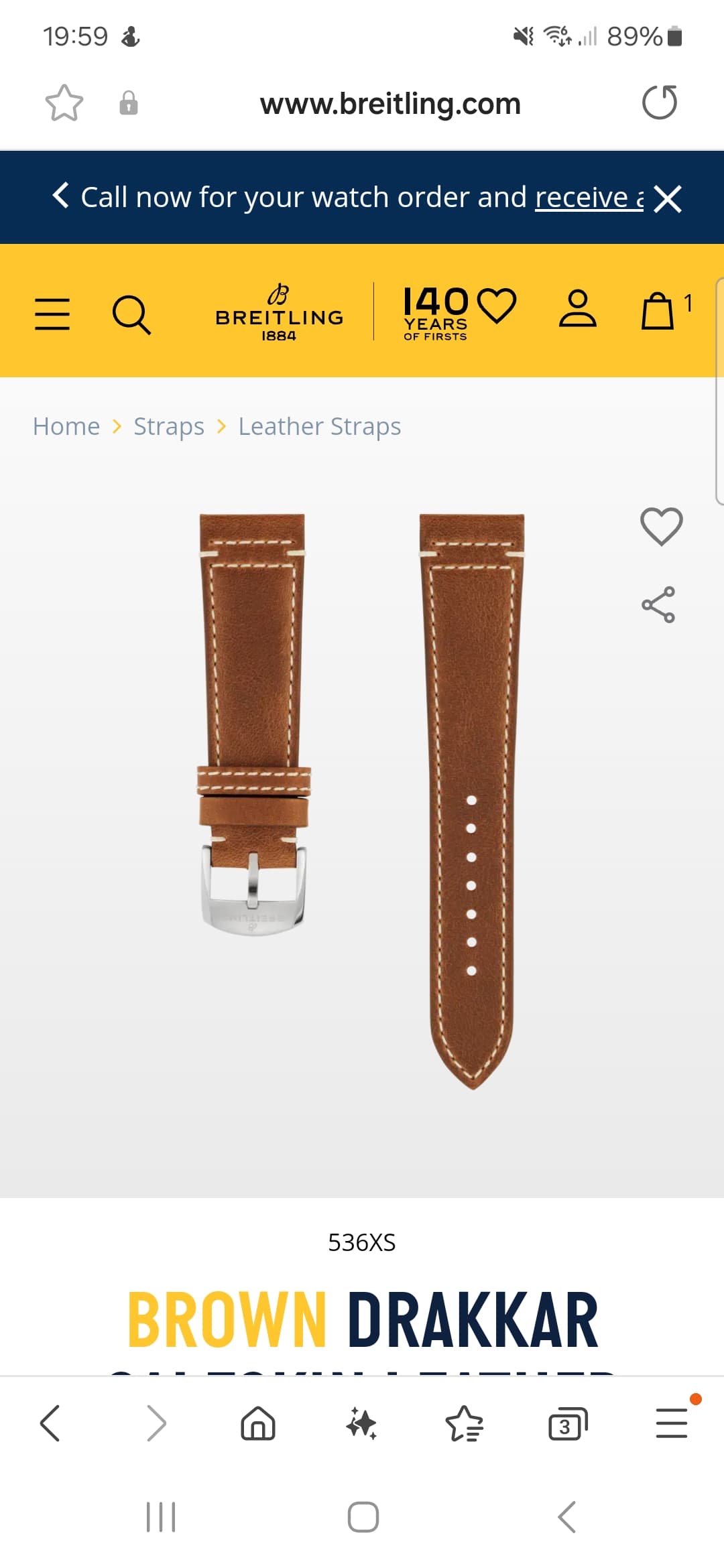Go to Home breadcrumb
The image size is (724, 1568).
tap(66, 426)
